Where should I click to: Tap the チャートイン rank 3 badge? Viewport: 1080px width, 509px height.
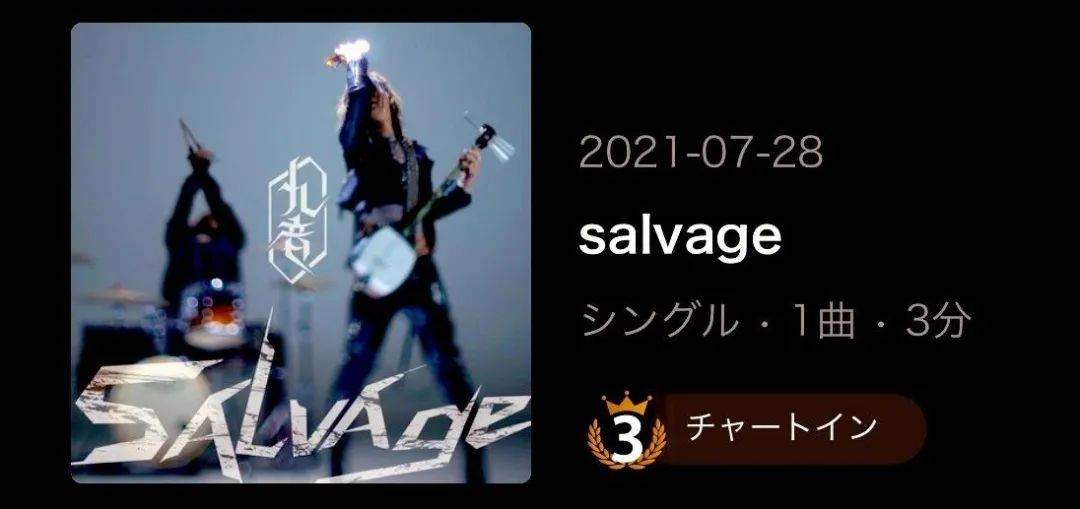click(755, 430)
